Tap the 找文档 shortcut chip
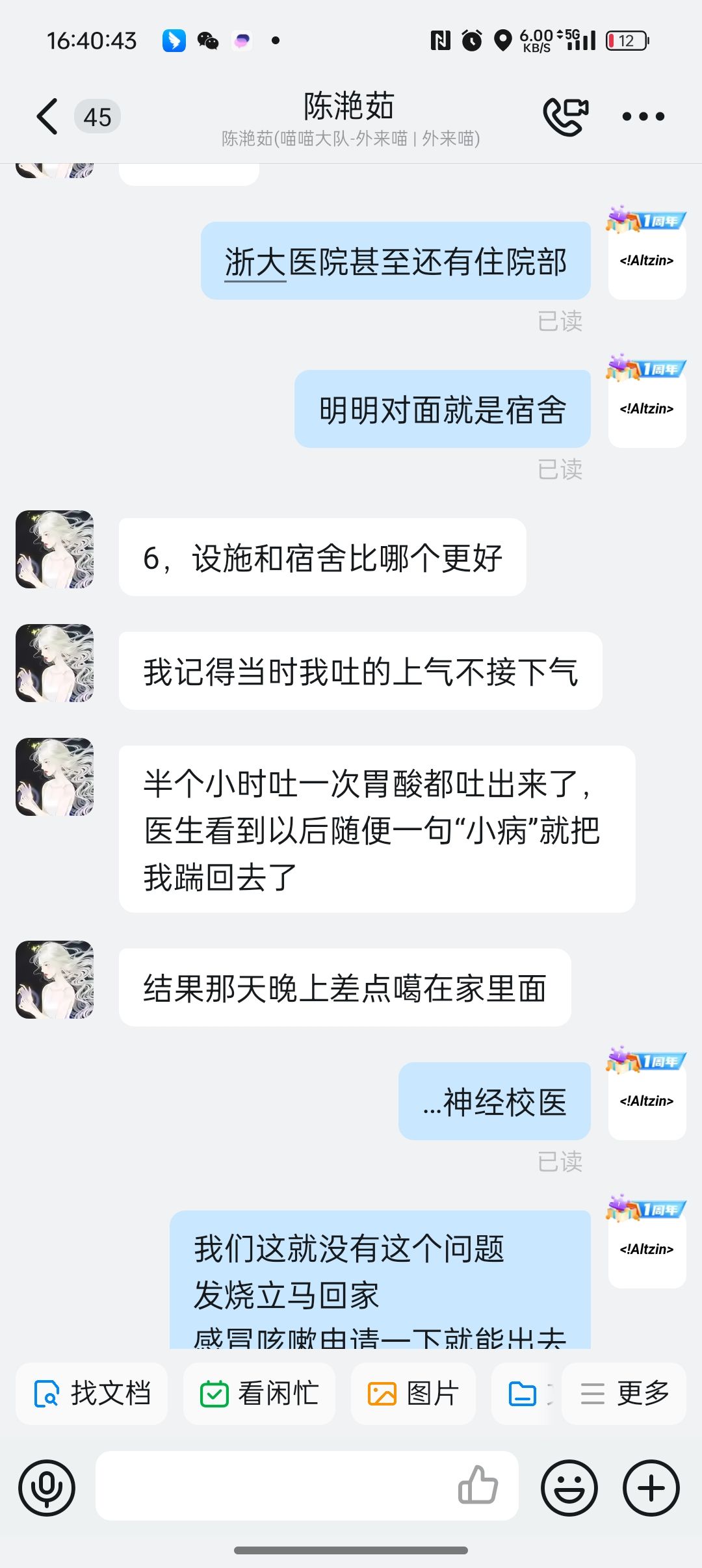 tap(92, 1394)
